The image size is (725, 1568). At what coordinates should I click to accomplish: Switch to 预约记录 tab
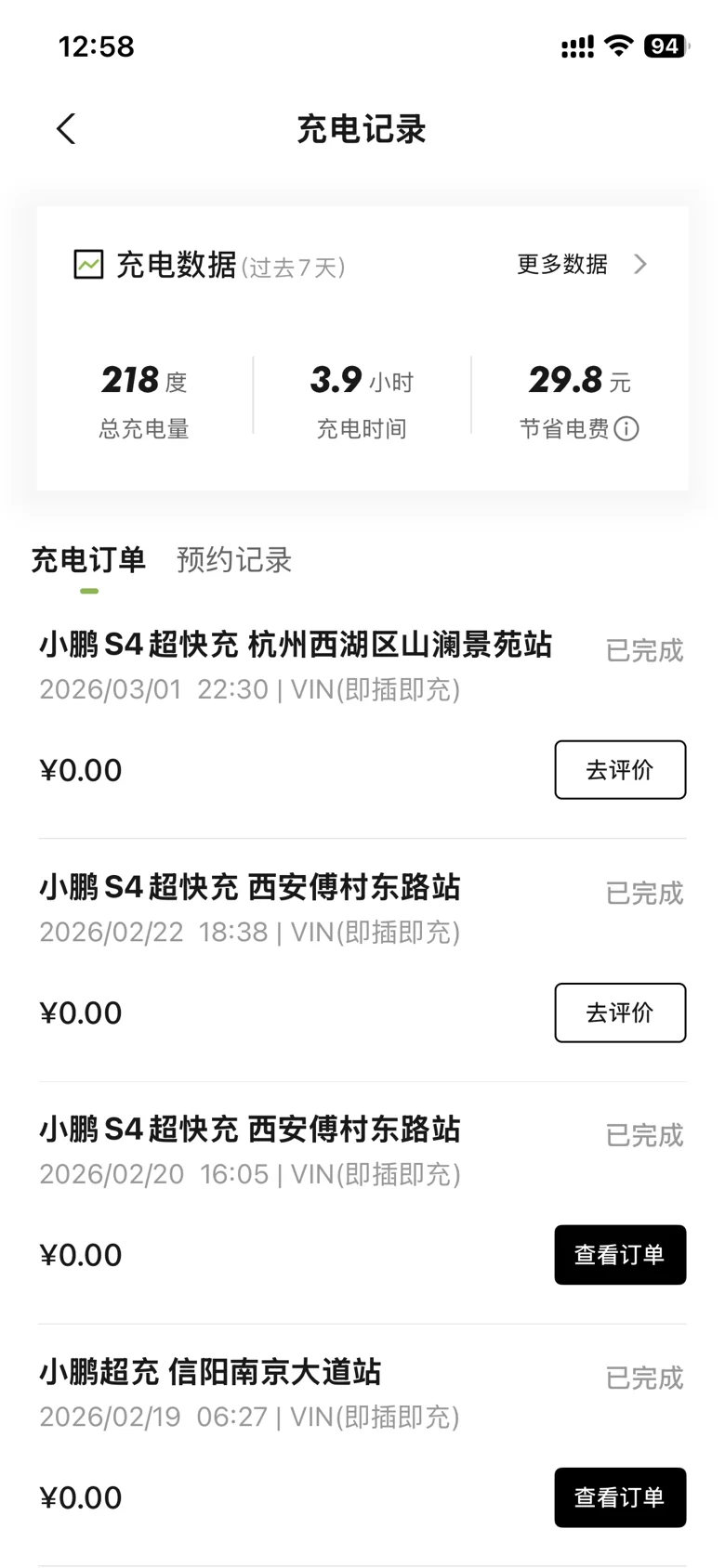point(234,560)
